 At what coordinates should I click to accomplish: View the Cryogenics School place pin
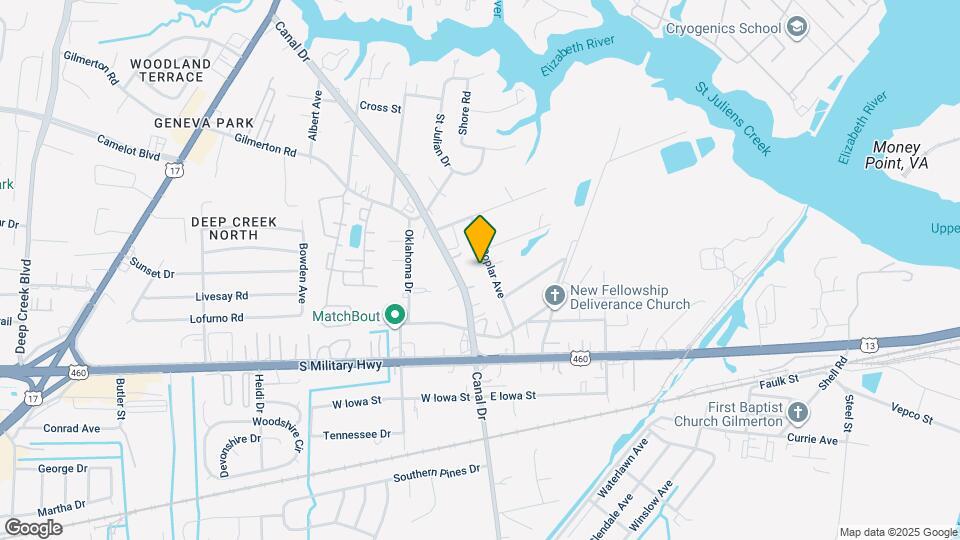coord(797,27)
